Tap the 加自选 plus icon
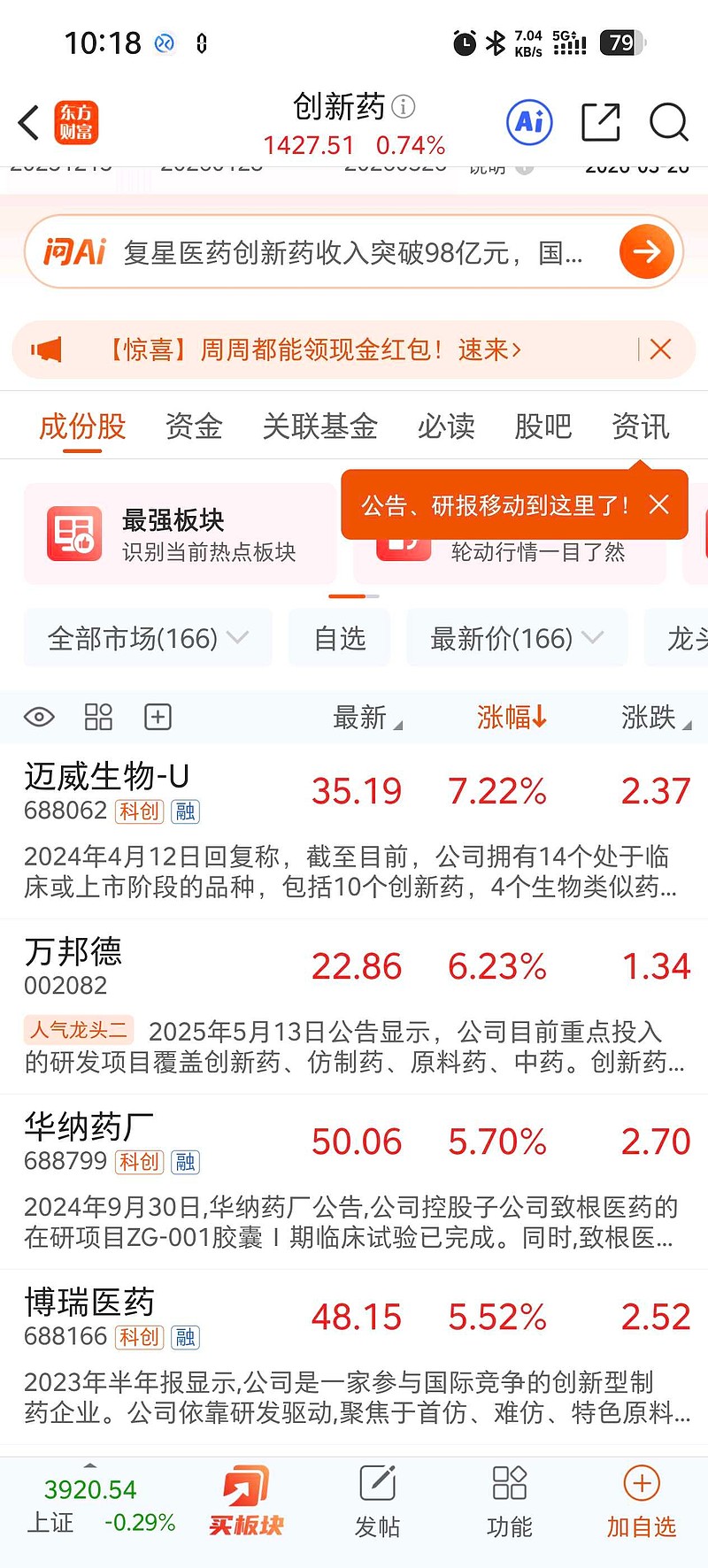 [641, 1487]
